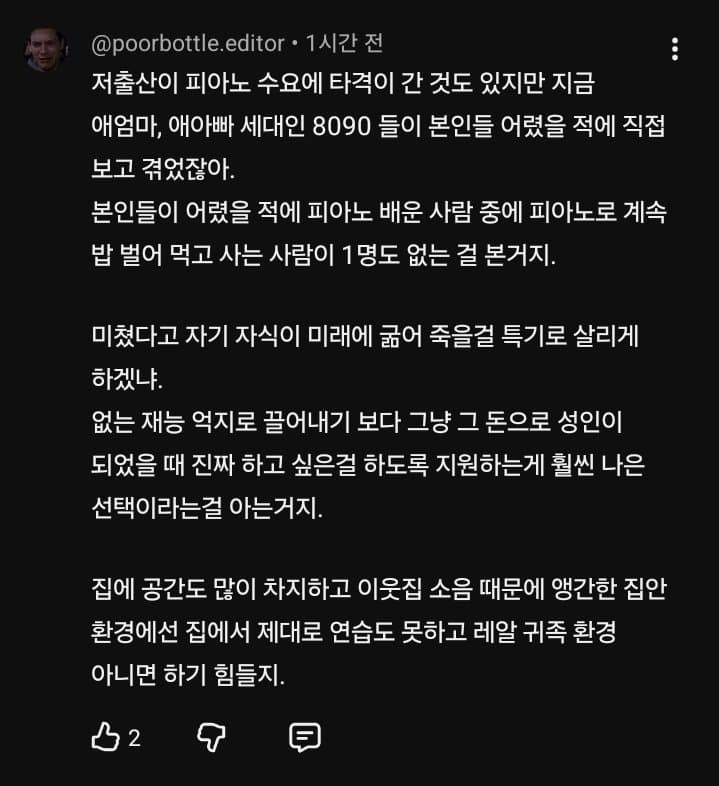Open the @poorbottle.editor channel link
Image resolution: width=719 pixels, height=786 pixels.
pyautogui.click(x=187, y=43)
